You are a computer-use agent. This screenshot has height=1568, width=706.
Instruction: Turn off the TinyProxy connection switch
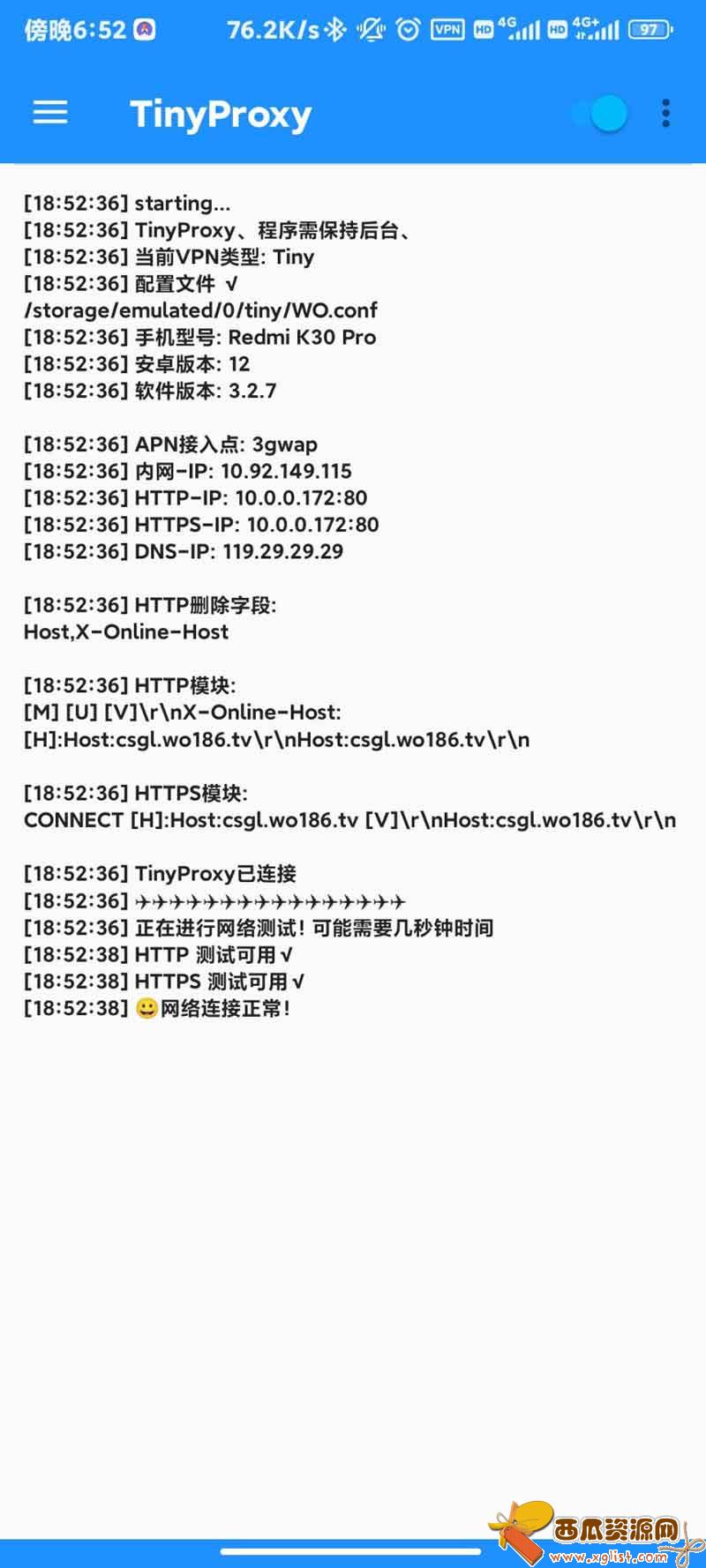(600, 114)
